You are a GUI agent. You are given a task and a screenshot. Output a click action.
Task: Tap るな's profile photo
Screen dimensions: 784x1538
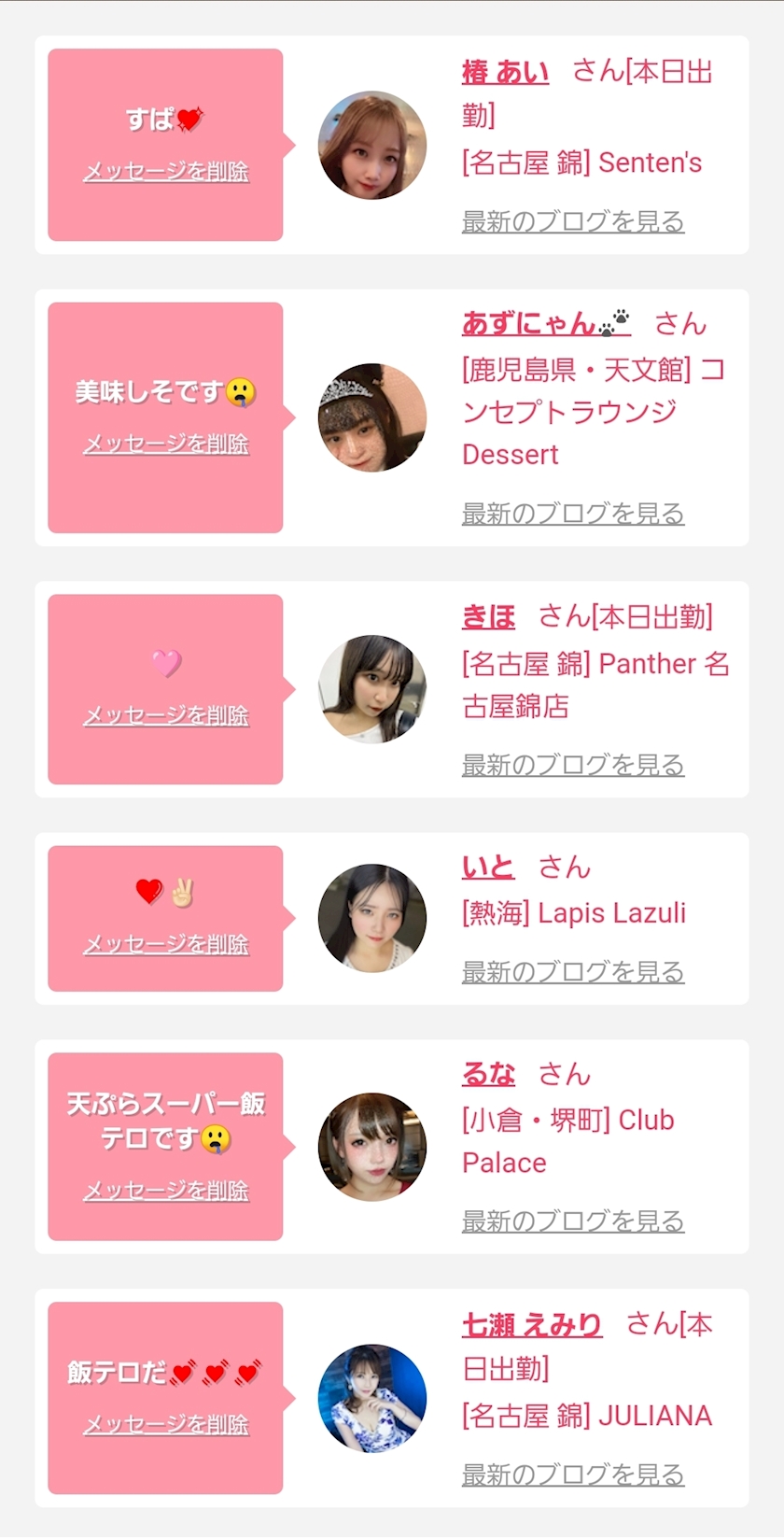[x=371, y=1147]
